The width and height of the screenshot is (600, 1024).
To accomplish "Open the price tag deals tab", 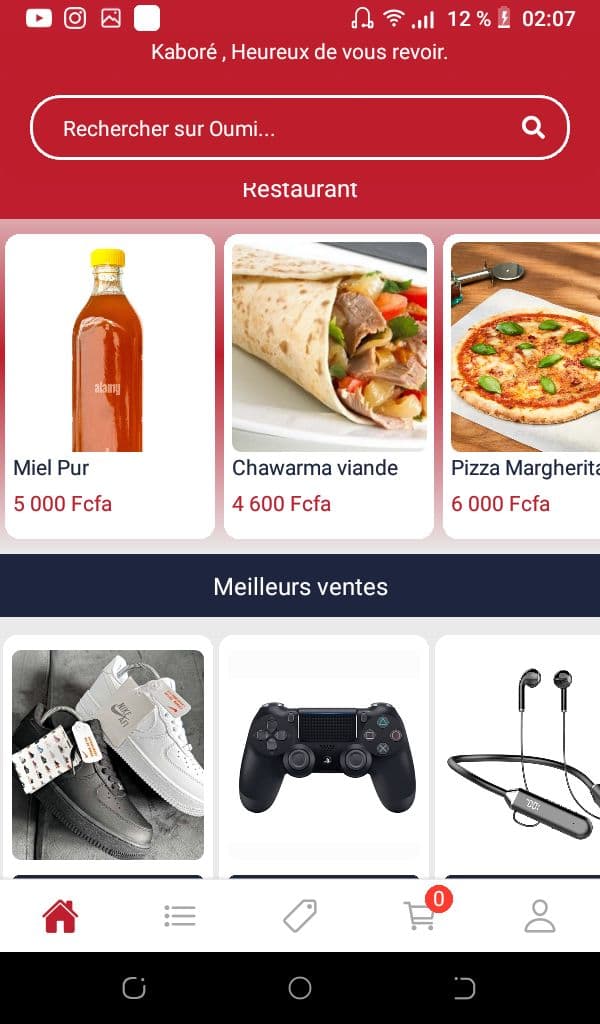I will click(300, 916).
